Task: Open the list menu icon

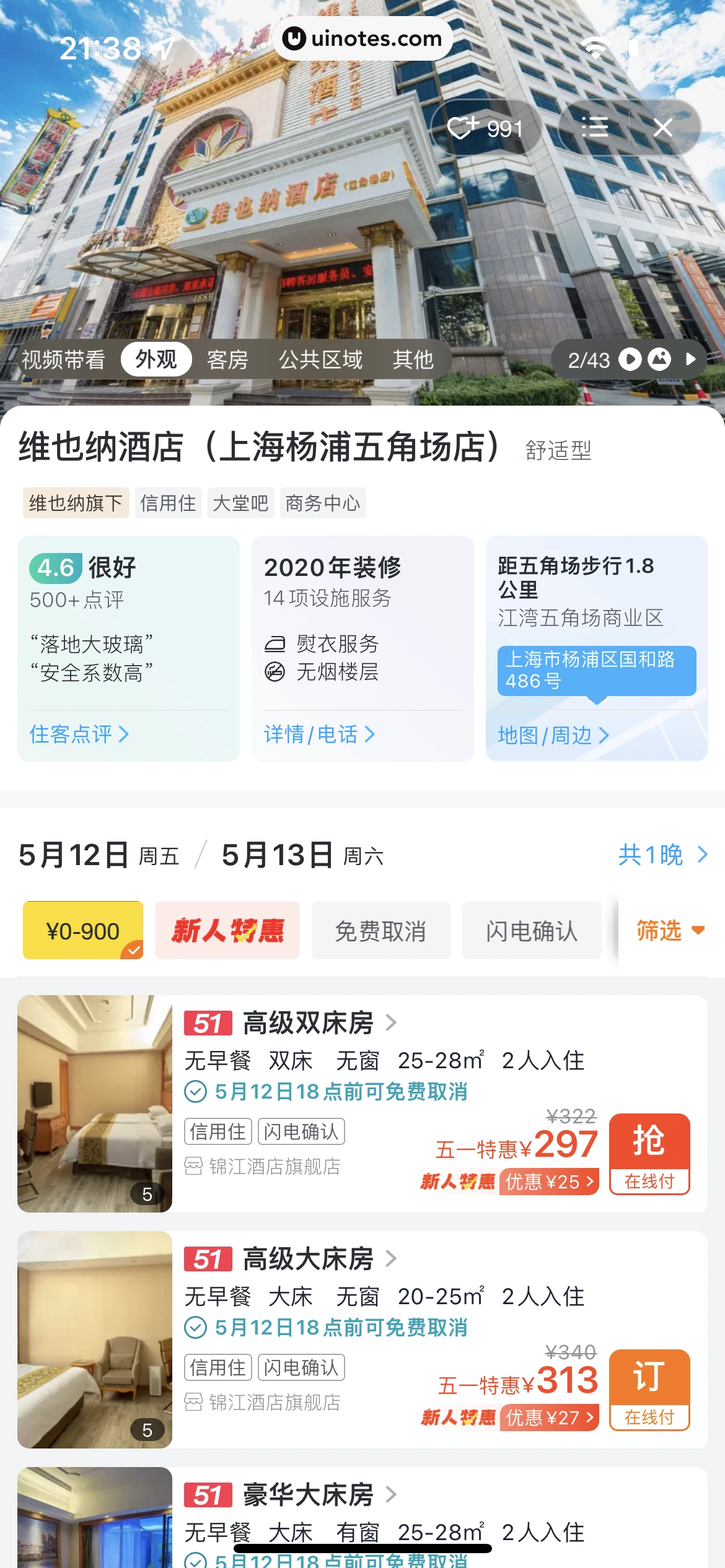Action: pos(595,128)
